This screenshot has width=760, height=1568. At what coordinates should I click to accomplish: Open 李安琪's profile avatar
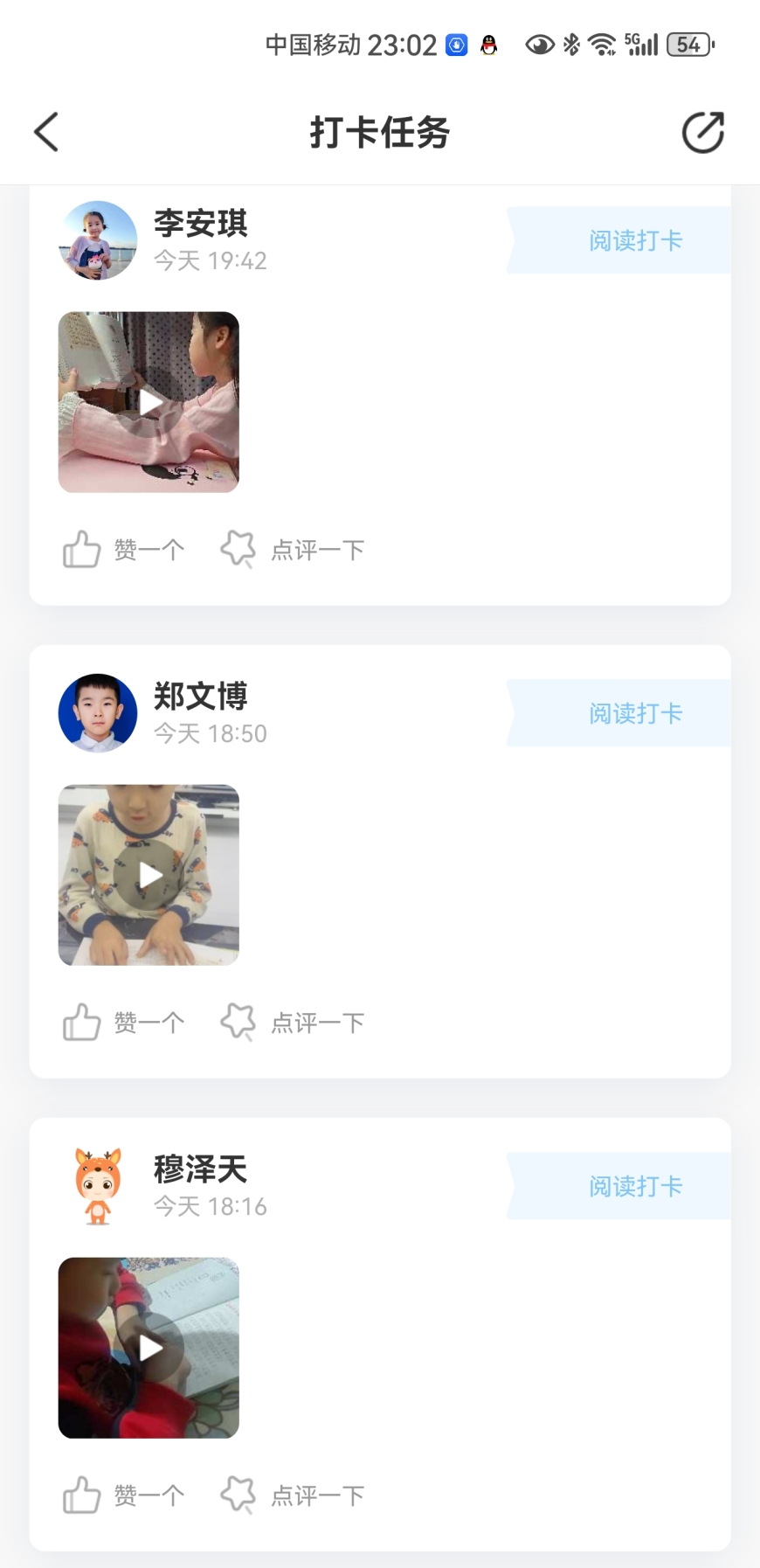(98, 241)
